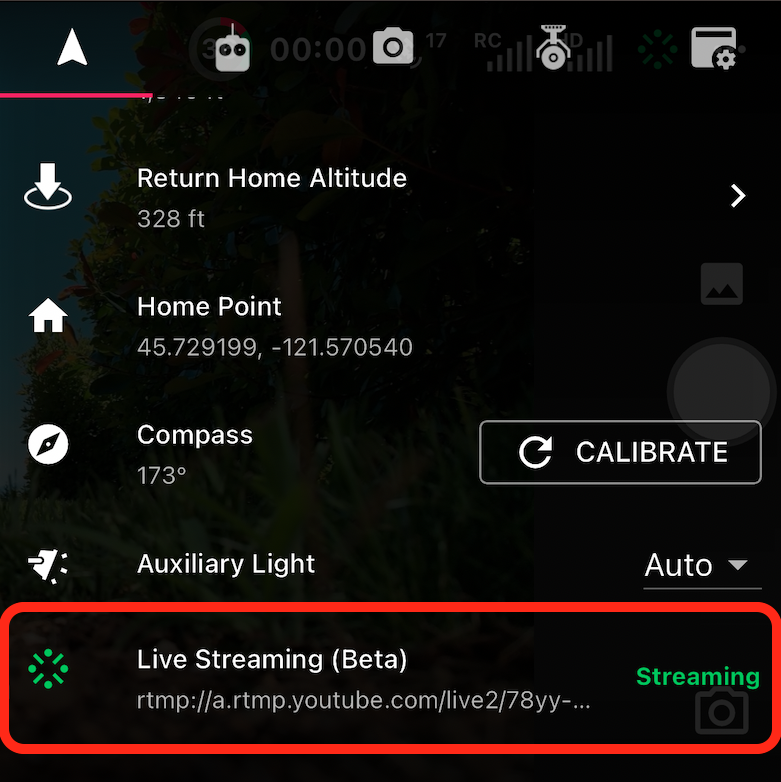Switch to remote controller settings tab
The width and height of the screenshot is (781, 782).
tap(232, 47)
